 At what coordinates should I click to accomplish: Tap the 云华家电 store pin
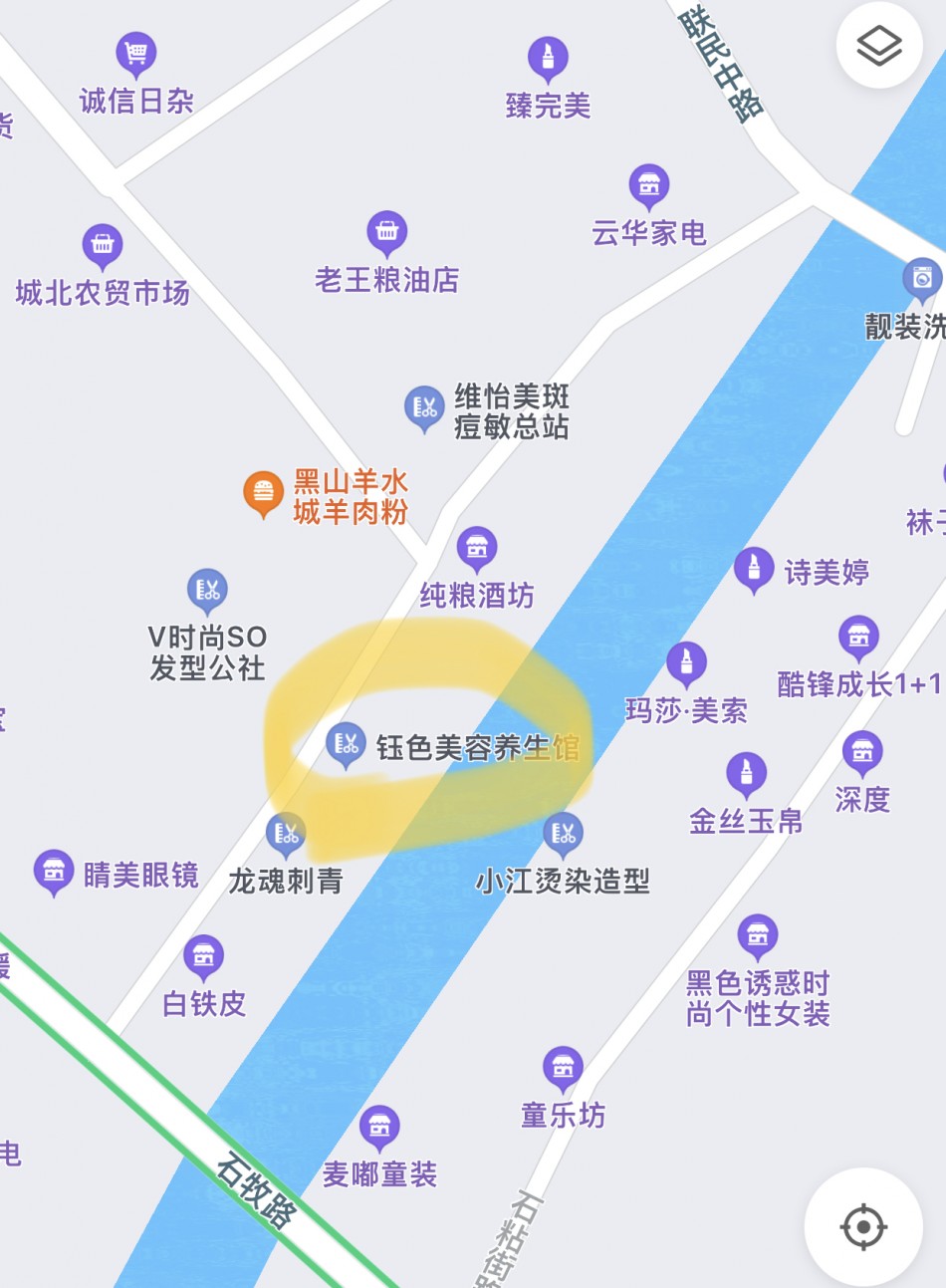[649, 185]
